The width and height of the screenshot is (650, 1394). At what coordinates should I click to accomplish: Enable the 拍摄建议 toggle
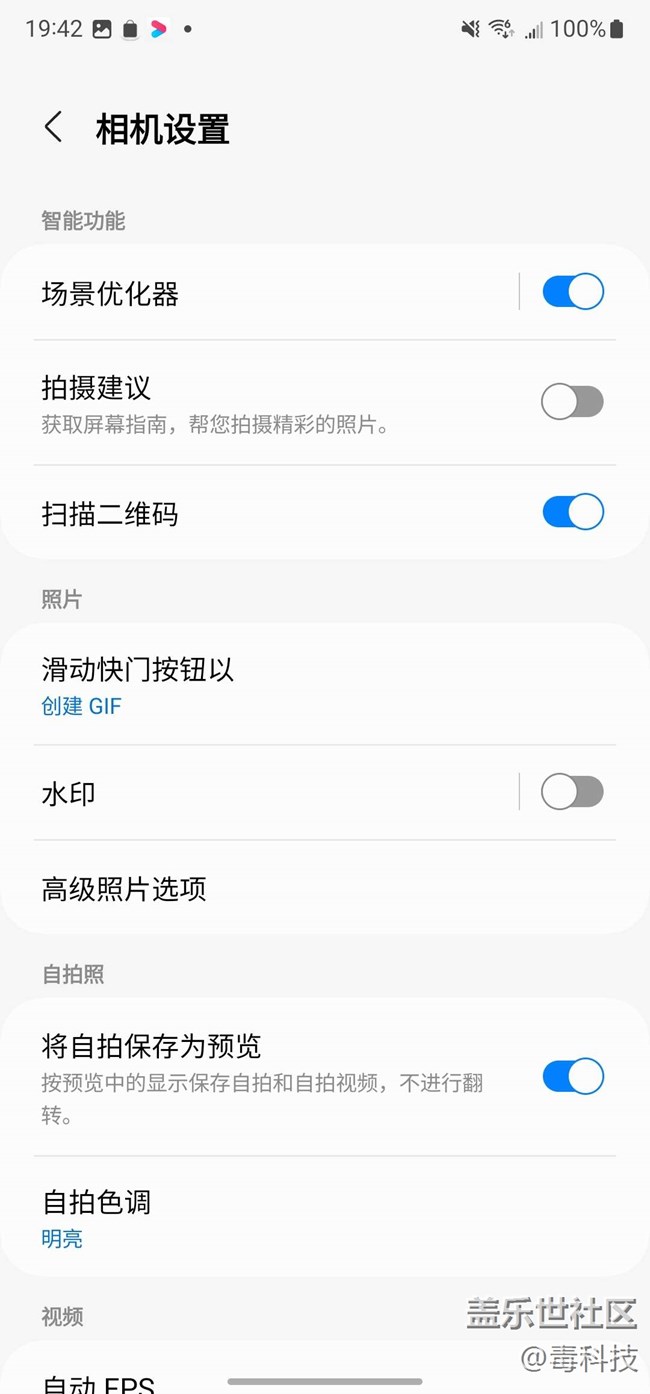click(572, 402)
